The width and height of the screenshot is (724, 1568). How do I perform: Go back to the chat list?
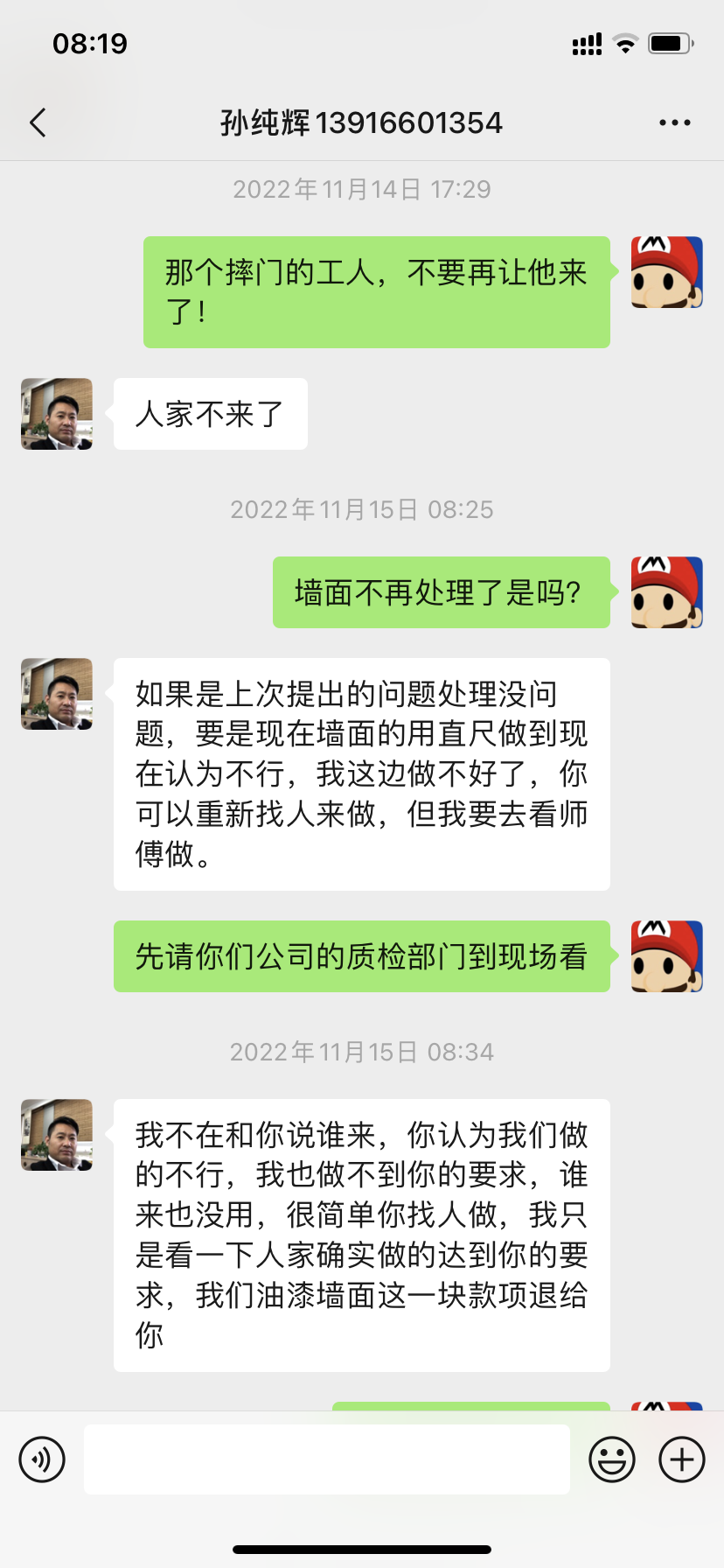(38, 123)
